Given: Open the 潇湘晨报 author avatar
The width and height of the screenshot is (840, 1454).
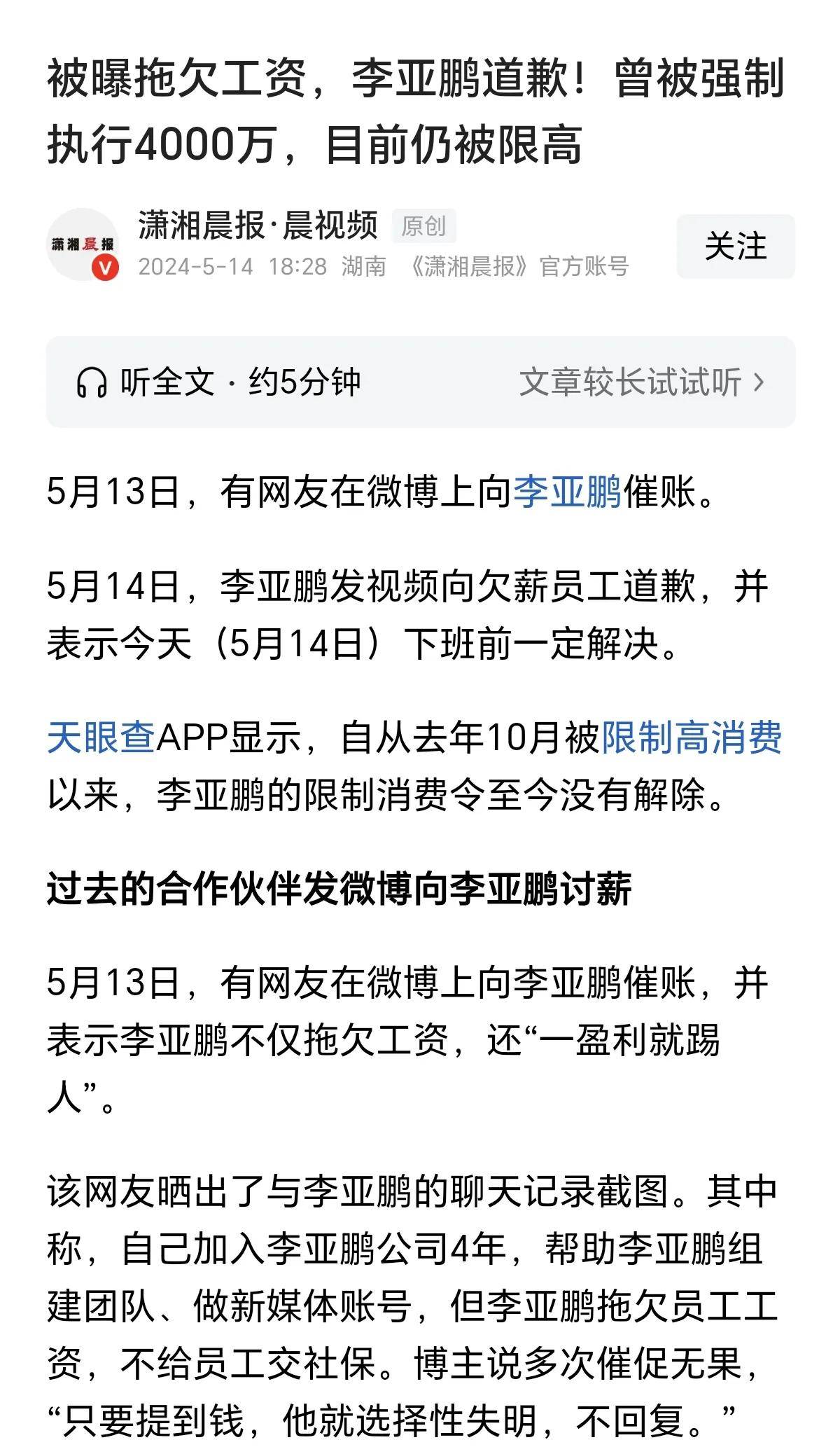Looking at the screenshot, I should click(83, 245).
